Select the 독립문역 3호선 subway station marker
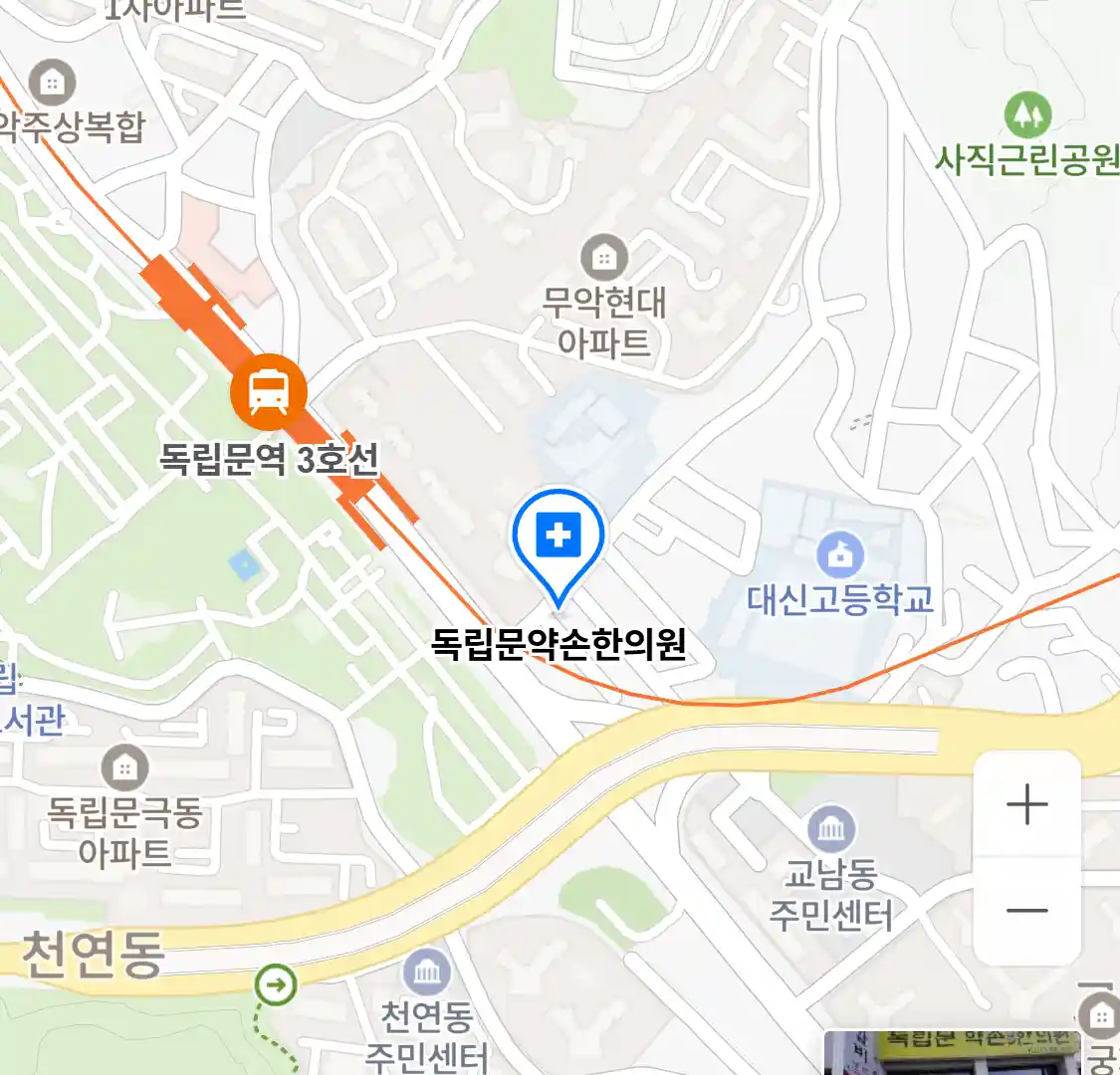 268,391
